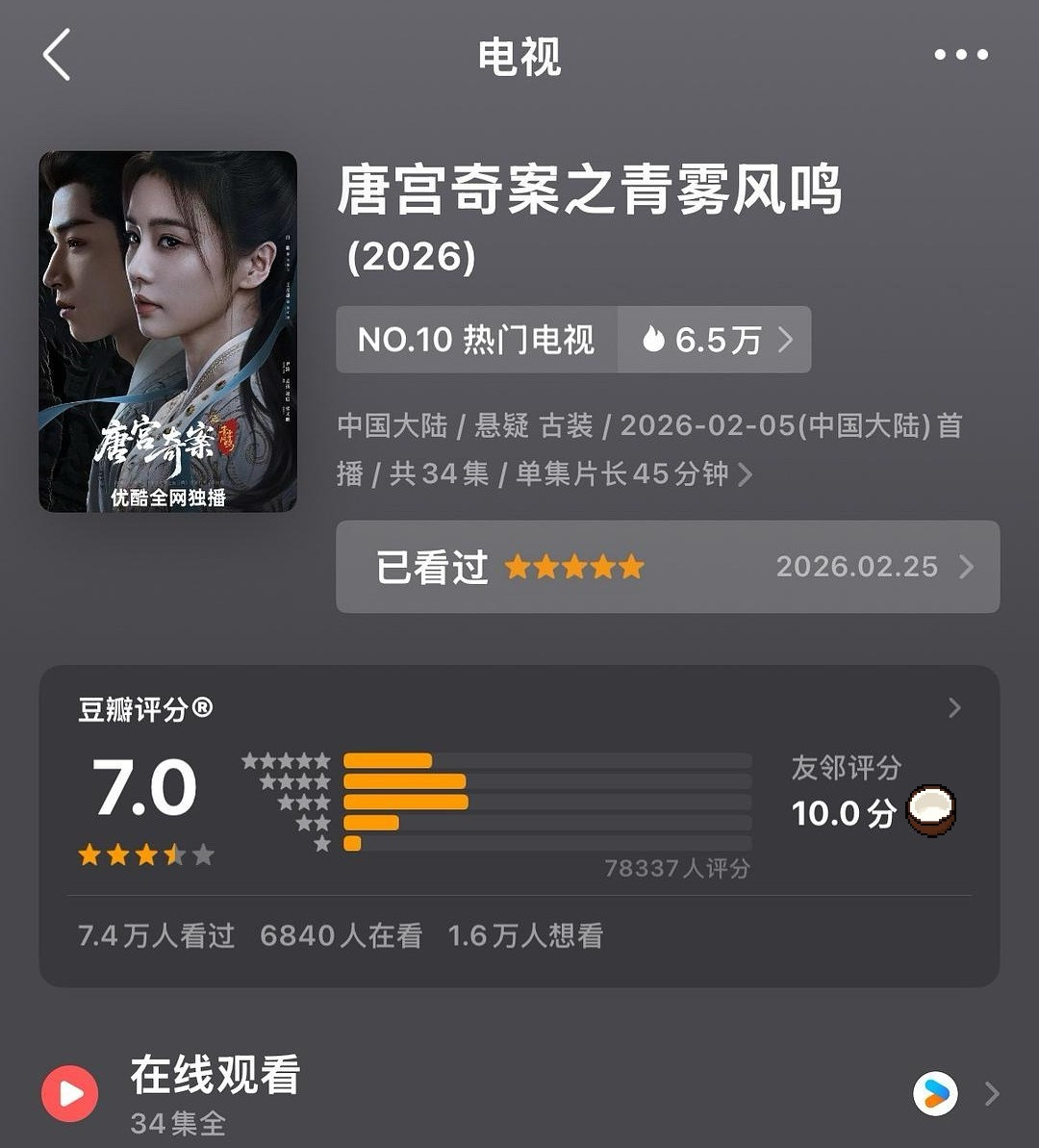1039x1148 pixels.
Task: Open the 豆瓣评分 details via the chevron
Action: coord(954,708)
